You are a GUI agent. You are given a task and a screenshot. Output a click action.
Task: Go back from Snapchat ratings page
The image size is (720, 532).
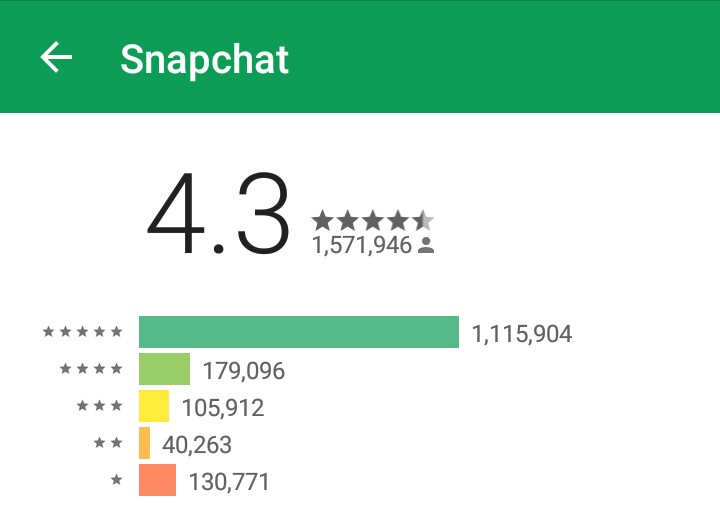pos(56,58)
